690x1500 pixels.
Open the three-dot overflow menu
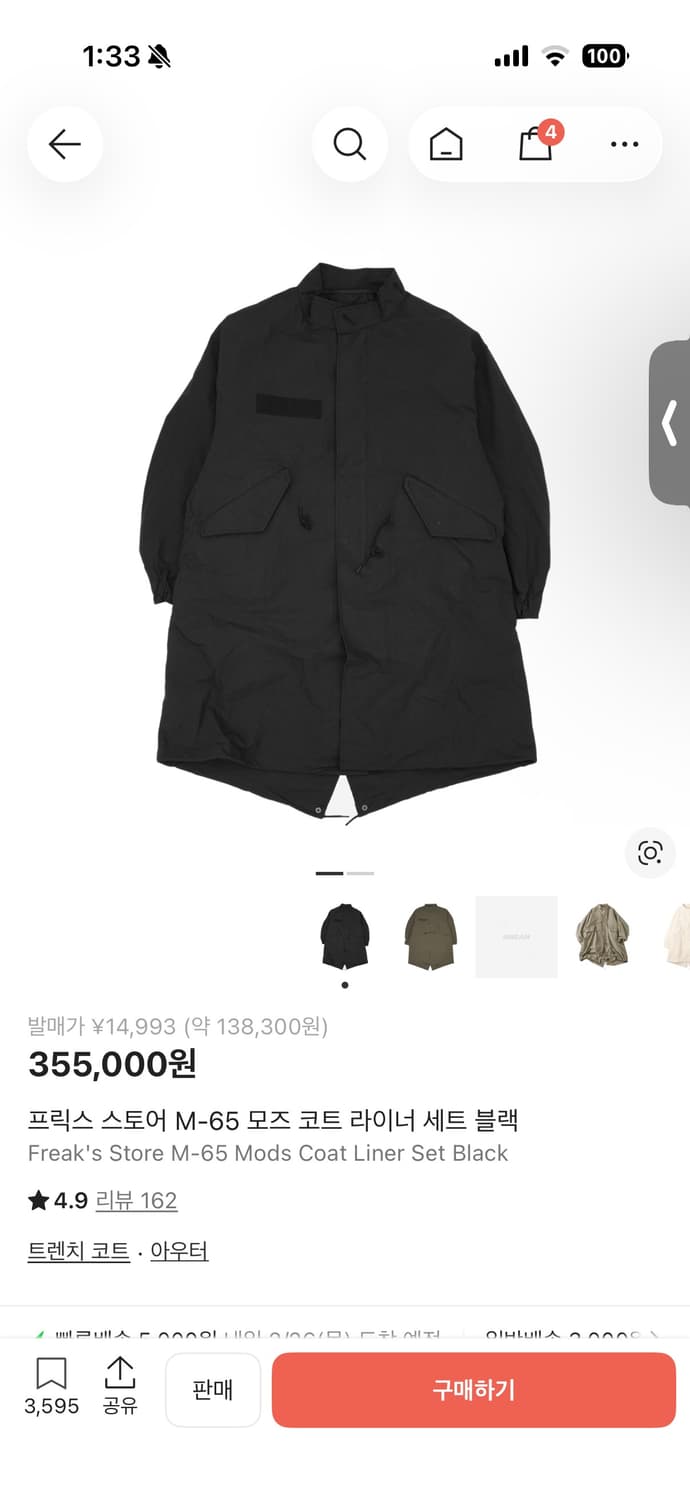coord(624,145)
